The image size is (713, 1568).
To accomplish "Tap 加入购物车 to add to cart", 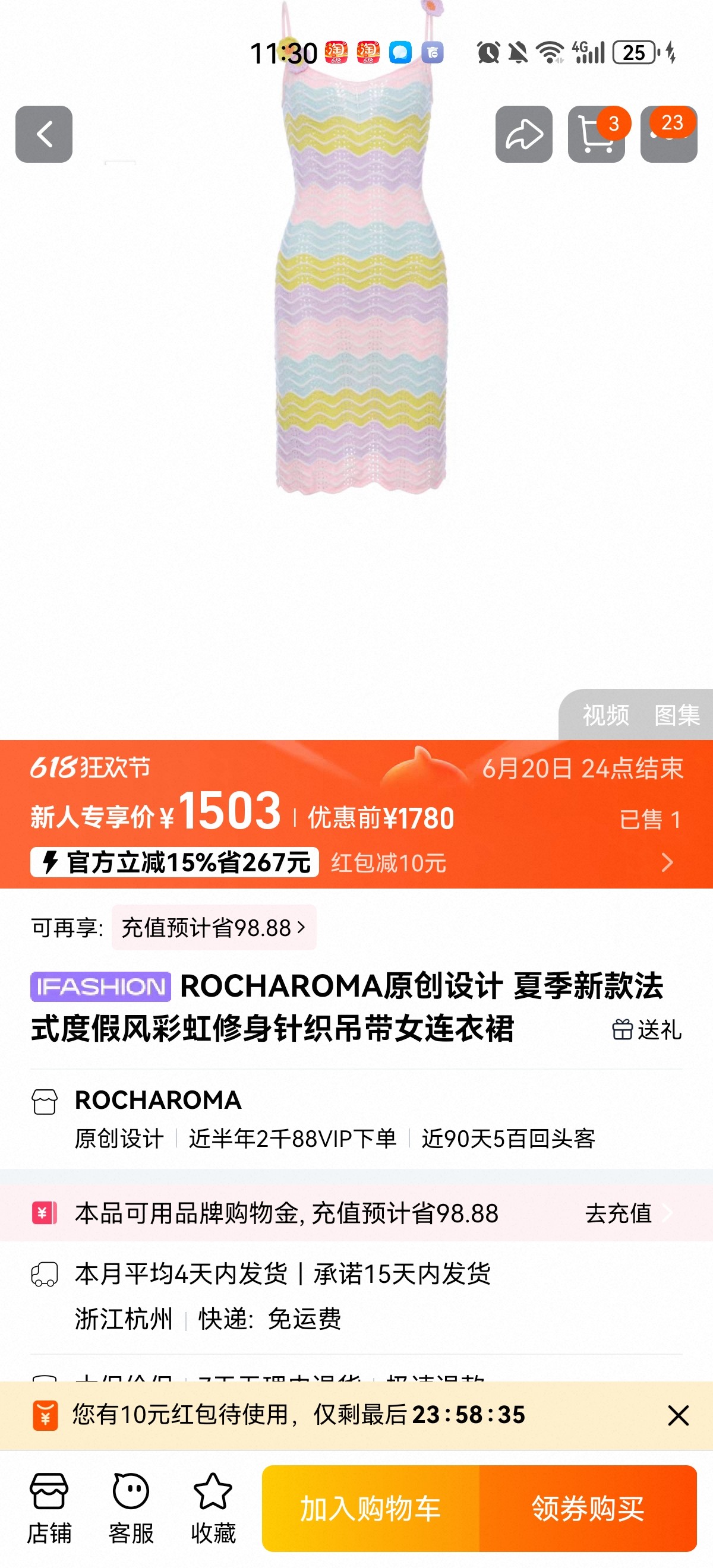I will pyautogui.click(x=371, y=1509).
